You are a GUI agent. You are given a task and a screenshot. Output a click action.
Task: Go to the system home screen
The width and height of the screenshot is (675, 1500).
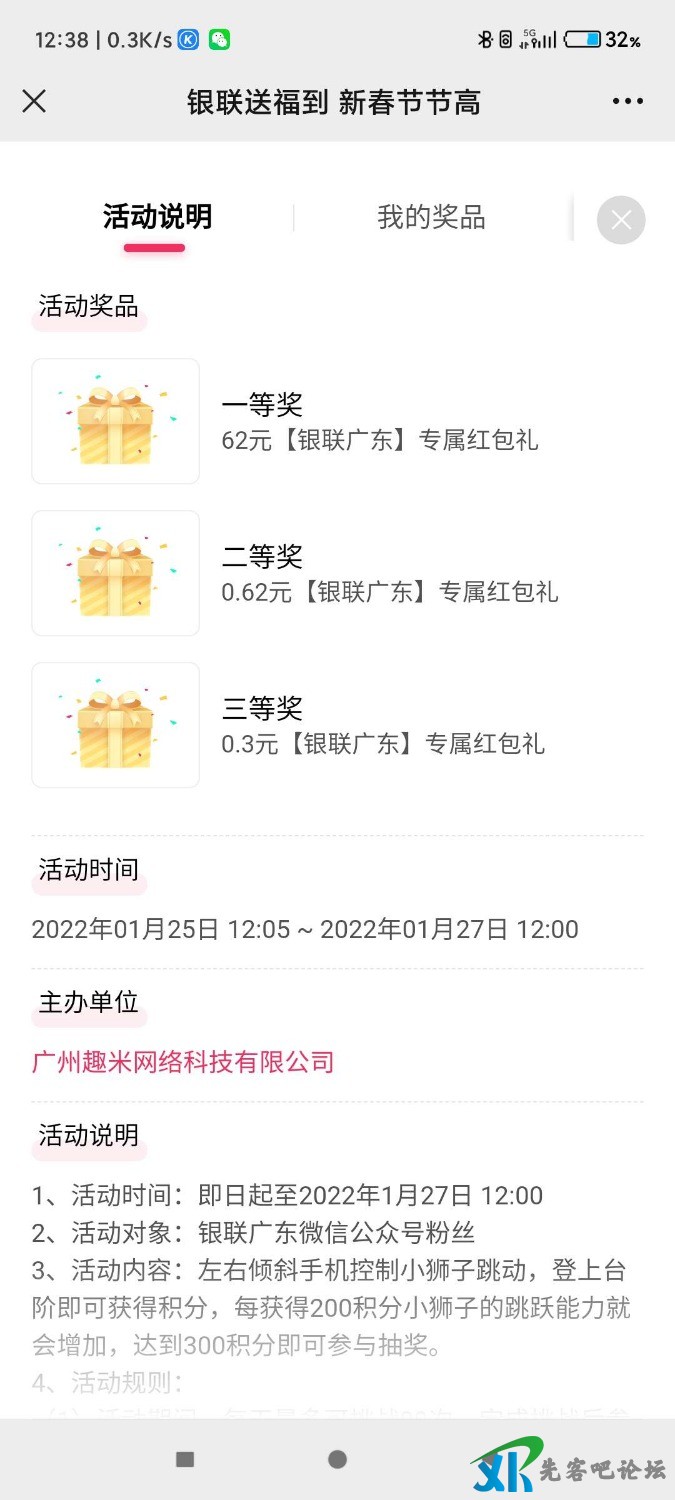pos(338,1459)
